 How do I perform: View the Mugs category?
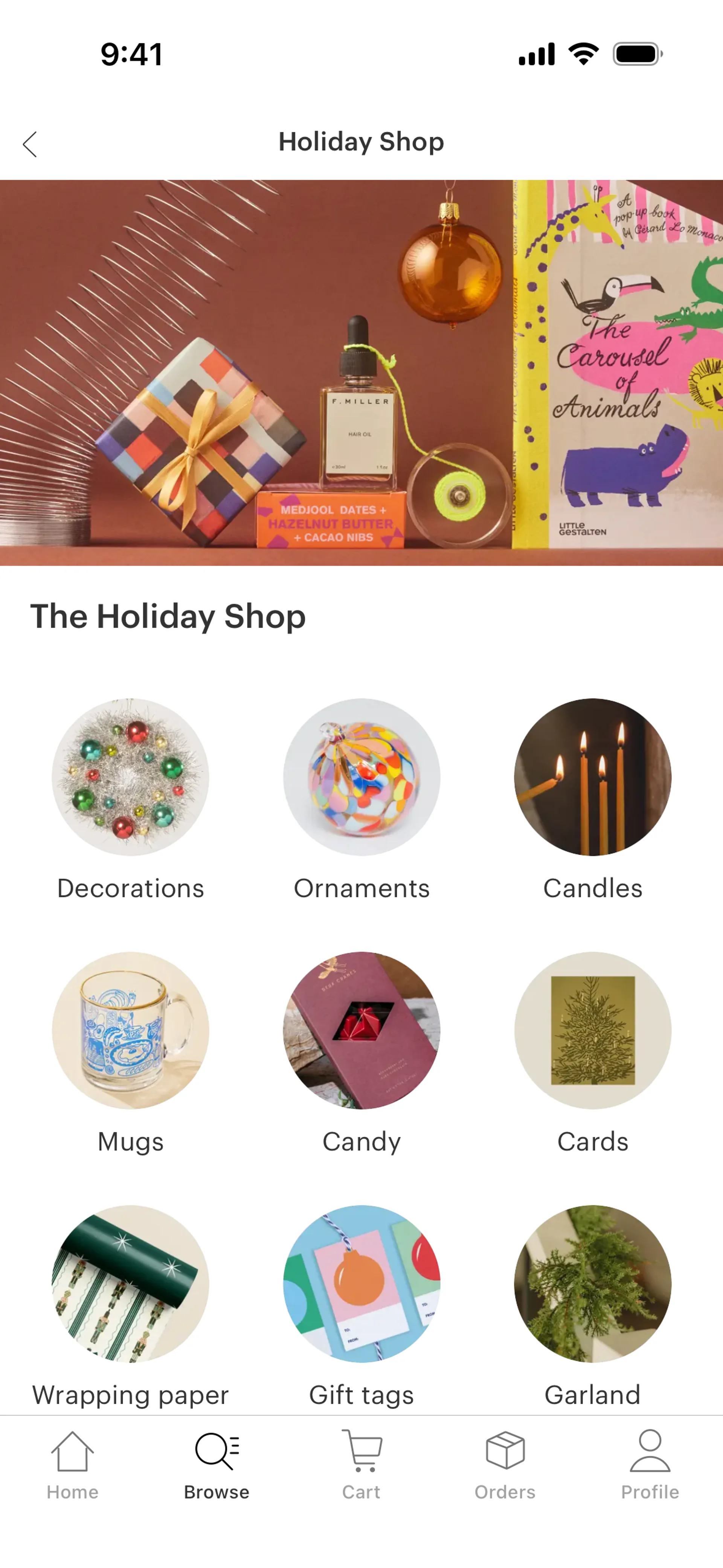tap(130, 1030)
